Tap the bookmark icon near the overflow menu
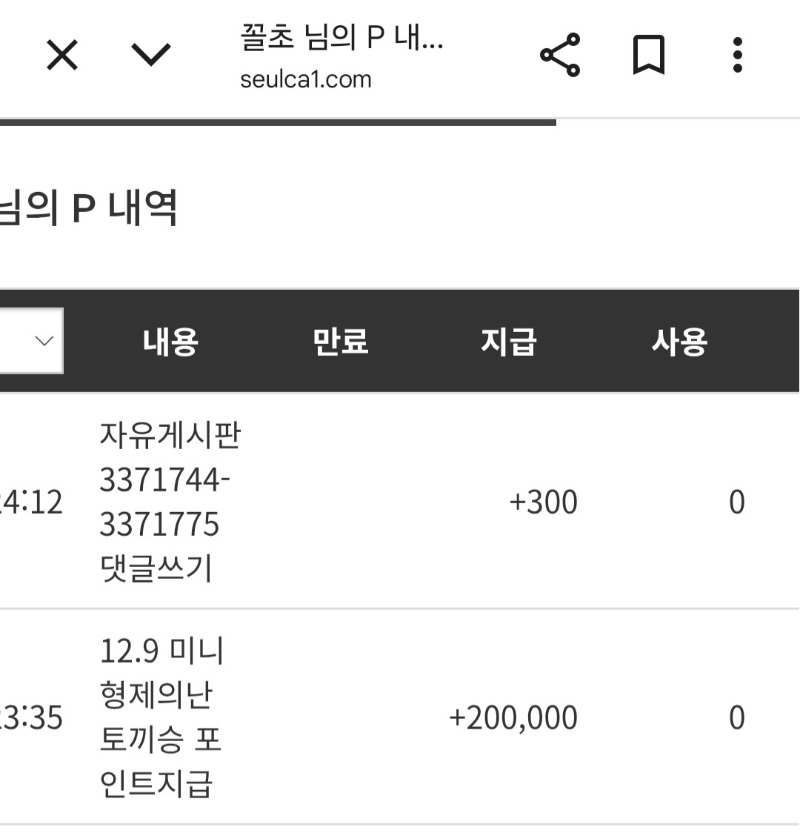This screenshot has height=836, width=800. tap(651, 56)
